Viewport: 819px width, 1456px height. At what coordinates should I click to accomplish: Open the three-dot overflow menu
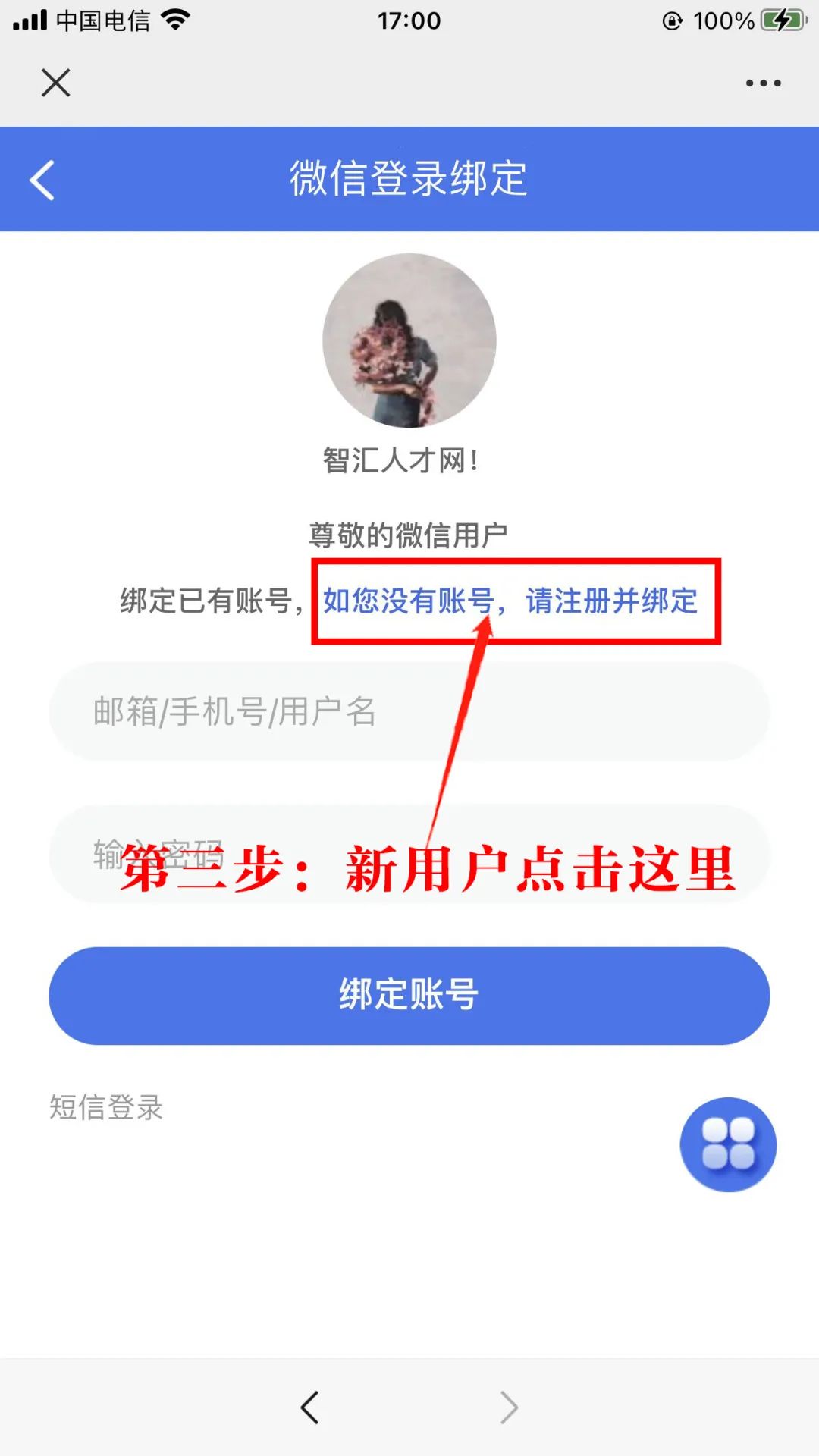(763, 83)
